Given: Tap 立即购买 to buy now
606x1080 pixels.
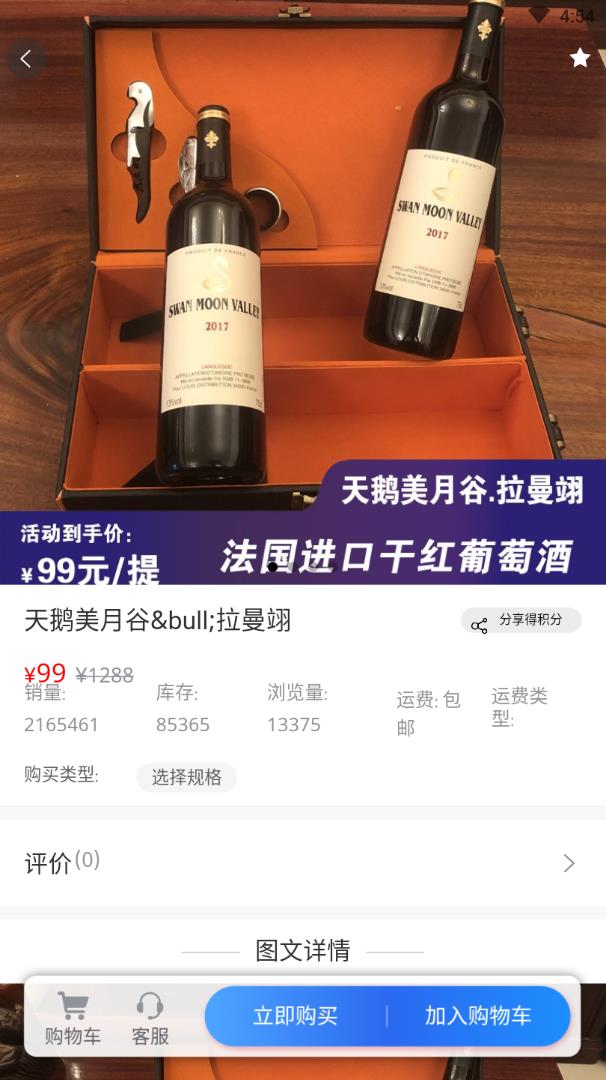Looking at the screenshot, I should point(296,1017).
